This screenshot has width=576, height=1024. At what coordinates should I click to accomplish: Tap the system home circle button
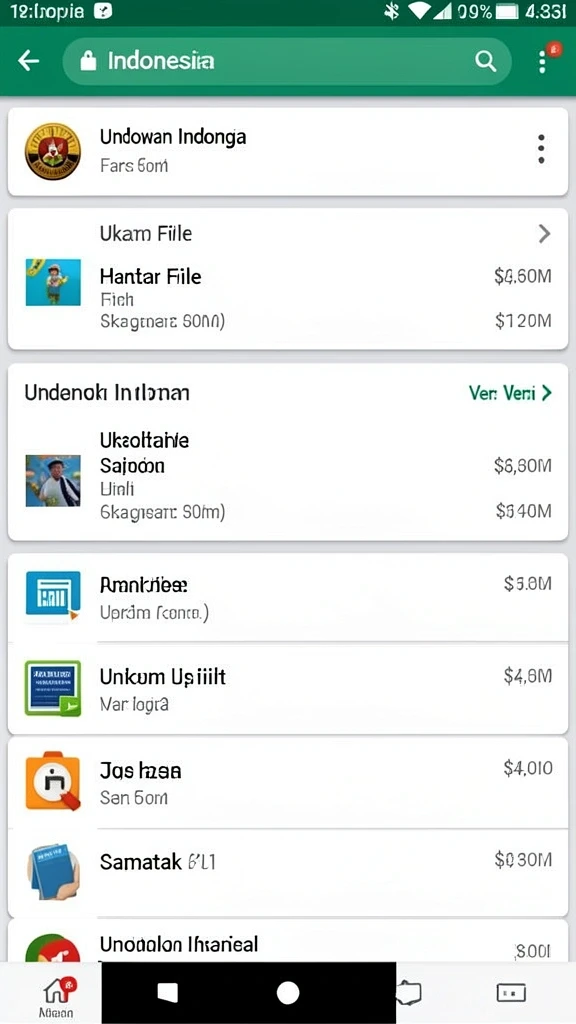[x=288, y=993]
